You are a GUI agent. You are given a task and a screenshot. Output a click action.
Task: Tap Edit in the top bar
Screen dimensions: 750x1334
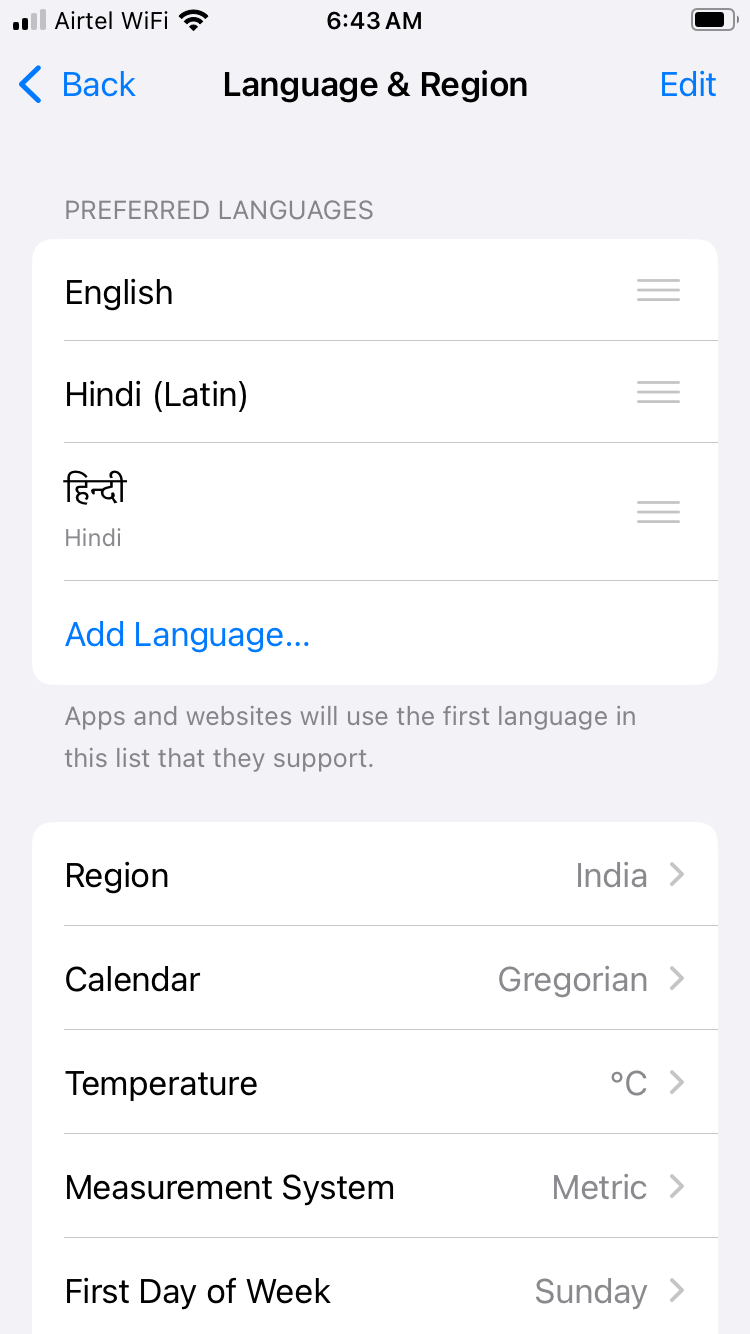[x=688, y=85]
